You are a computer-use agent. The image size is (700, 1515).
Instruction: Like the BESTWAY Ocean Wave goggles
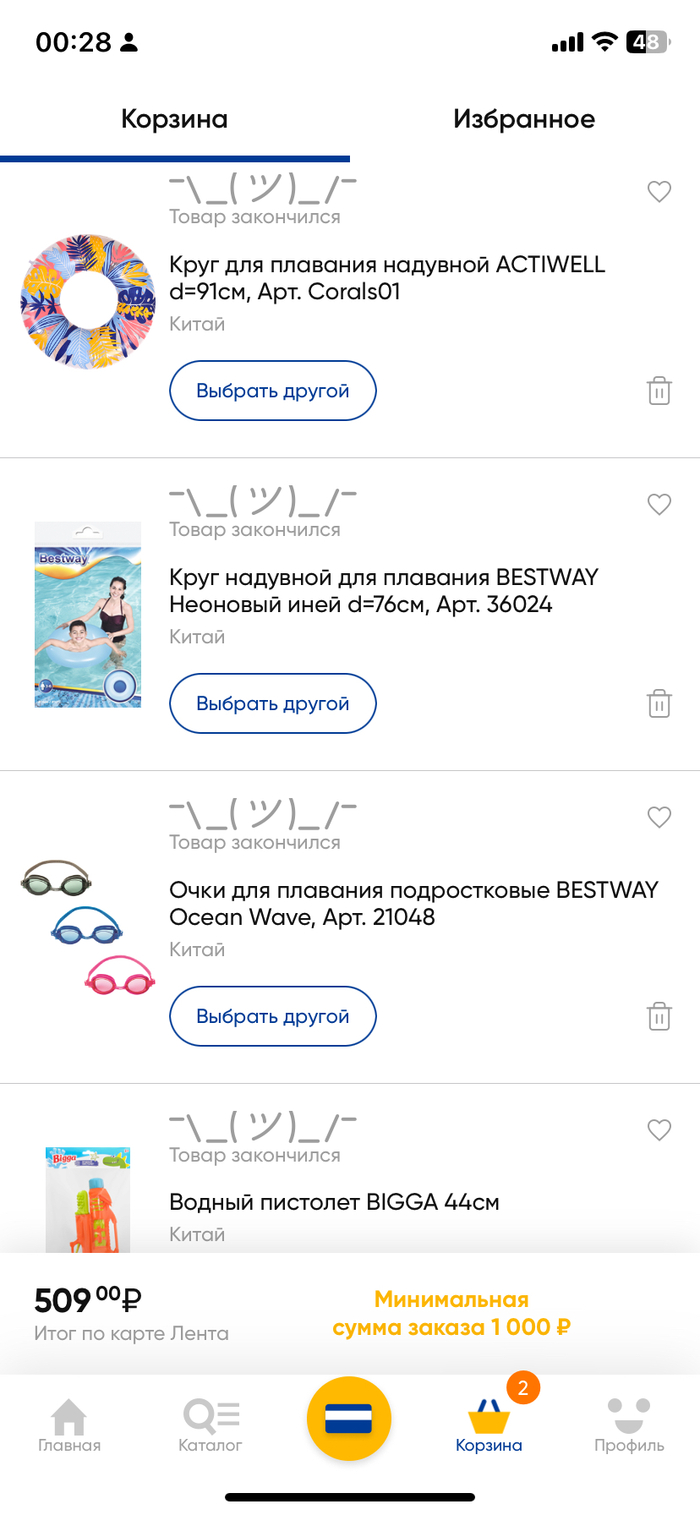[659, 818]
